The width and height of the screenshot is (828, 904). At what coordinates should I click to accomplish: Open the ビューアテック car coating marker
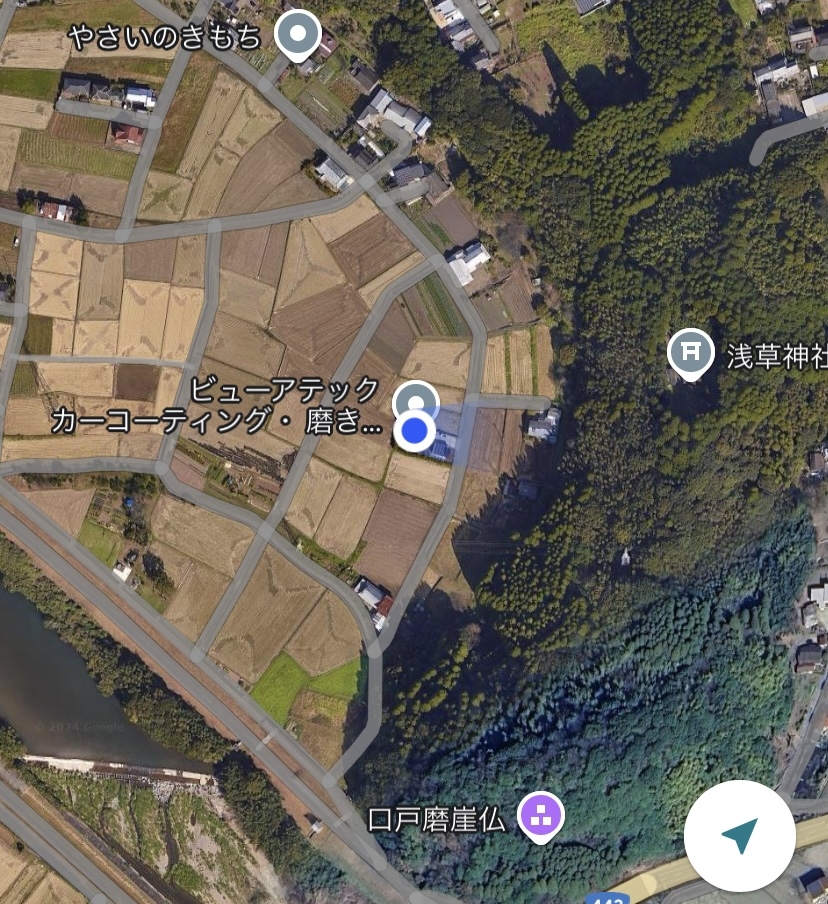click(x=415, y=402)
